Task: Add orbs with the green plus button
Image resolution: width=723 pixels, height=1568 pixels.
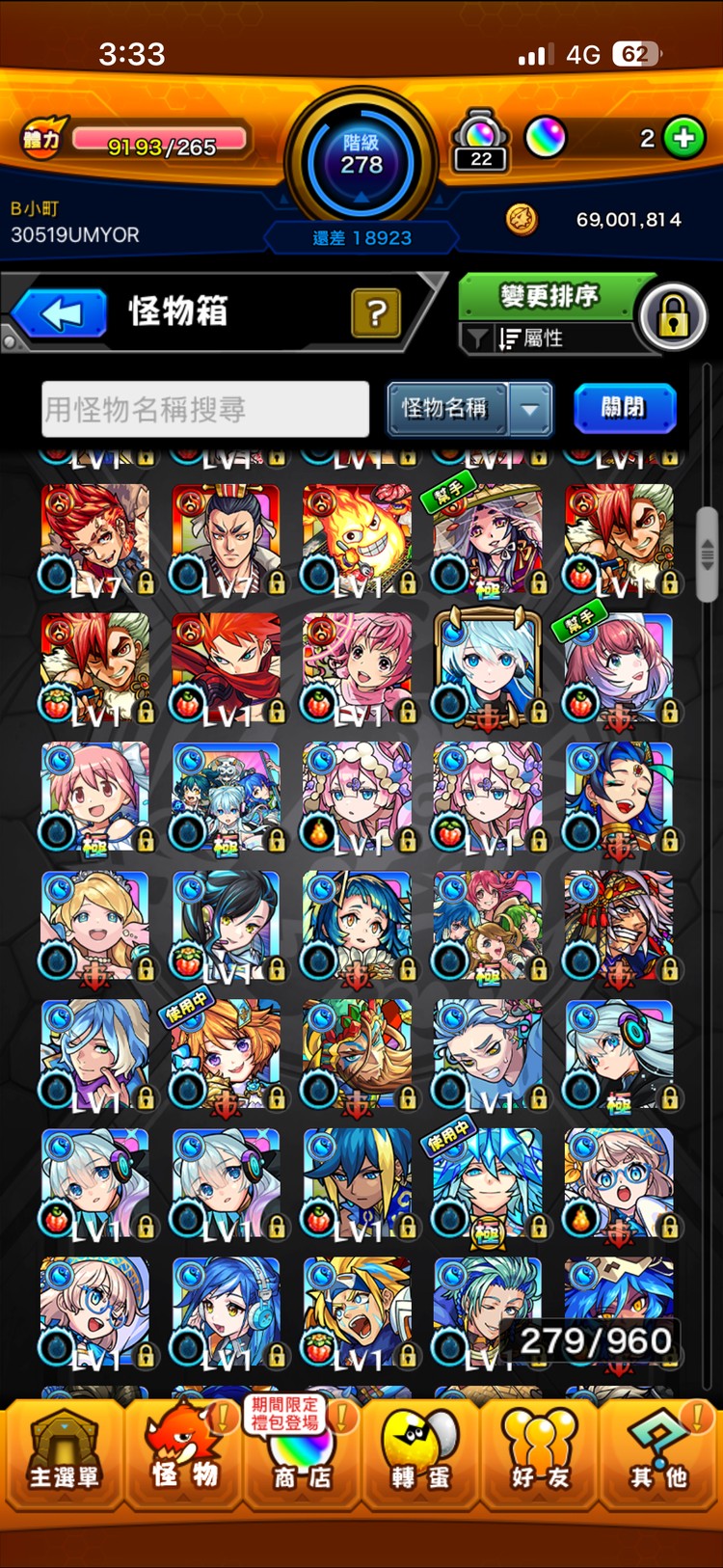Action: point(684,138)
